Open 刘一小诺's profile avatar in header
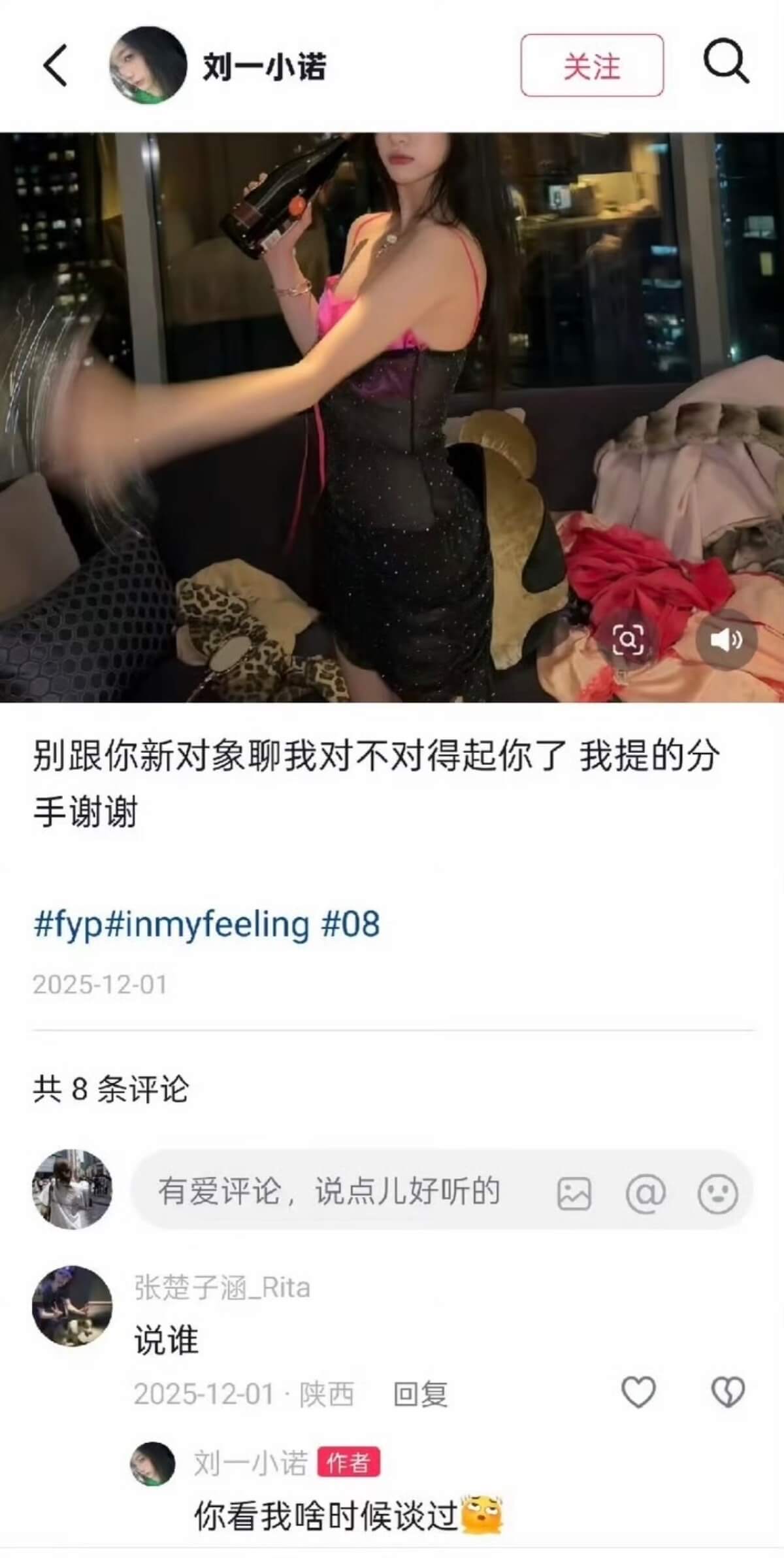The height and width of the screenshot is (1558, 784). pos(148,65)
